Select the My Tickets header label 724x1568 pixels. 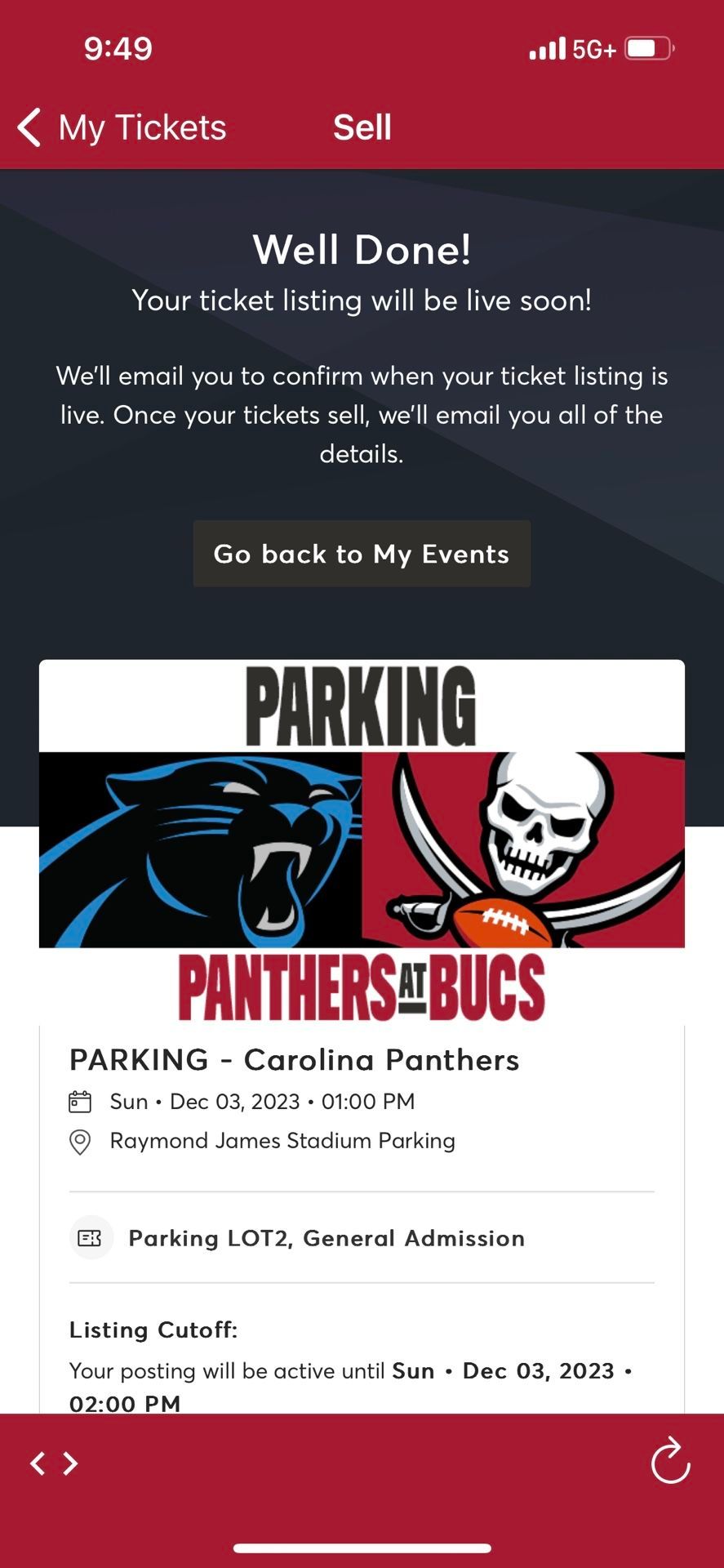[140, 127]
